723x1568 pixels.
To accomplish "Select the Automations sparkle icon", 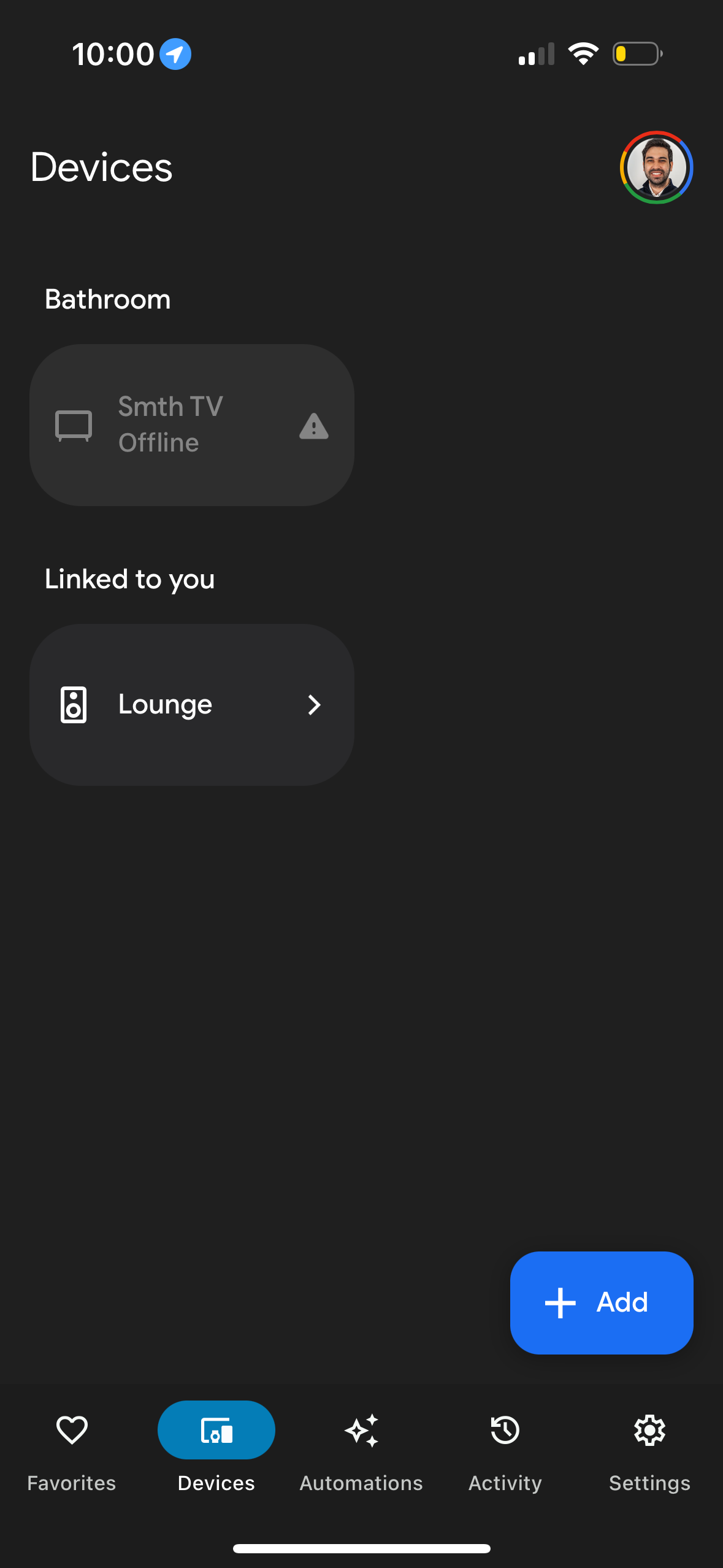I will 361,1430.
